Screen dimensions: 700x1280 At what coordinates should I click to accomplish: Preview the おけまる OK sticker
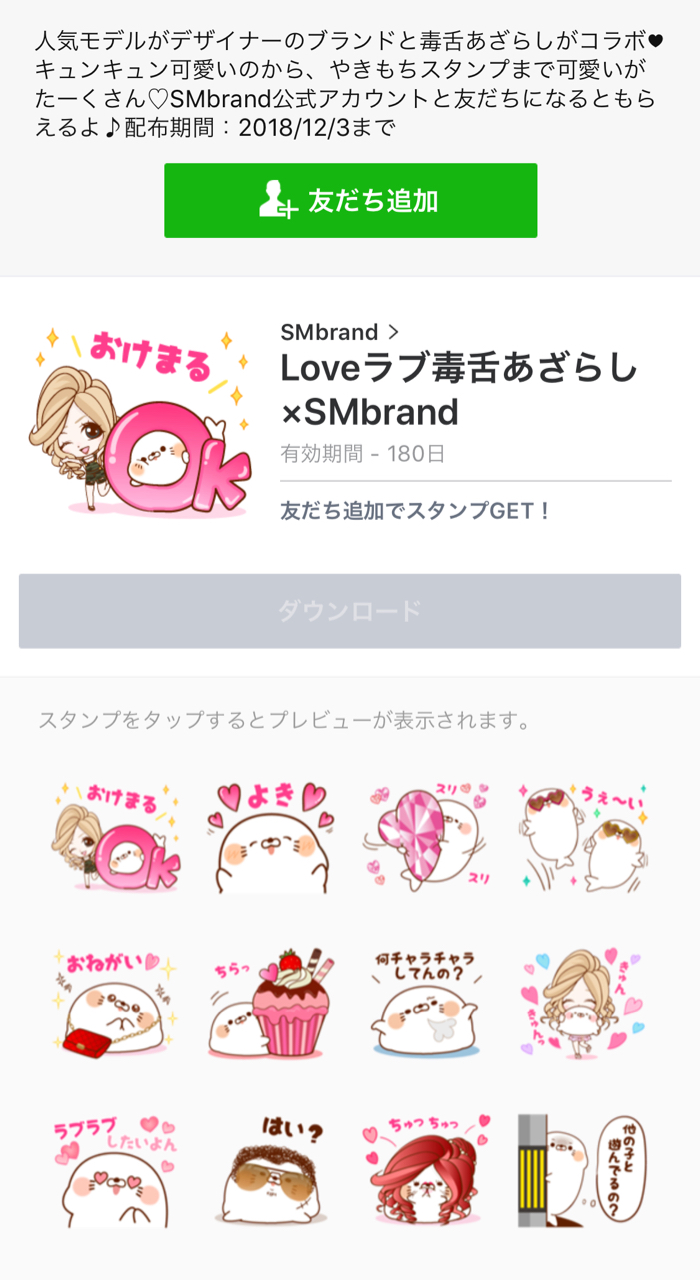116,838
